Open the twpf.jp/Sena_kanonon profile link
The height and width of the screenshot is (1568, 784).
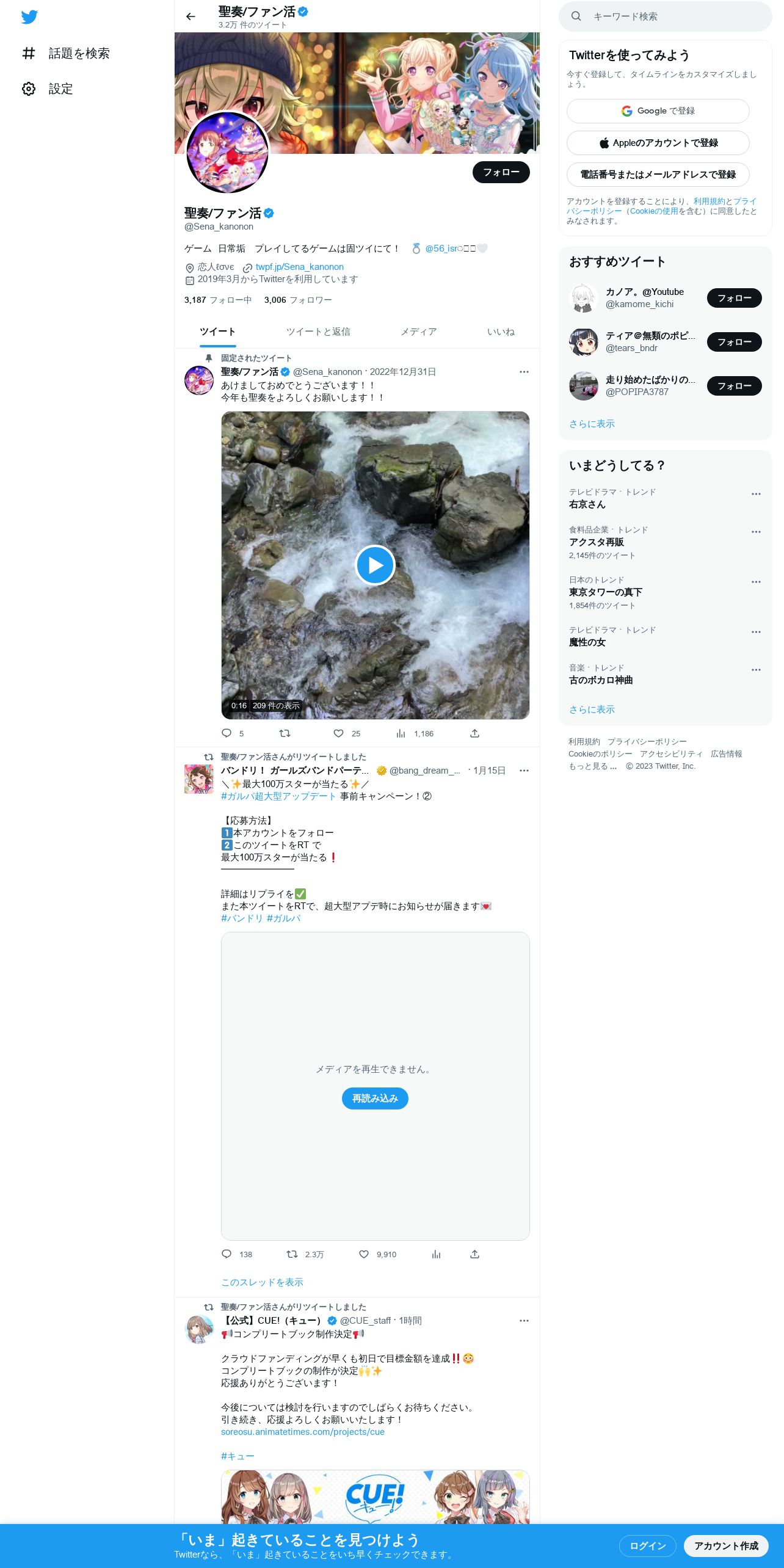pos(299,267)
